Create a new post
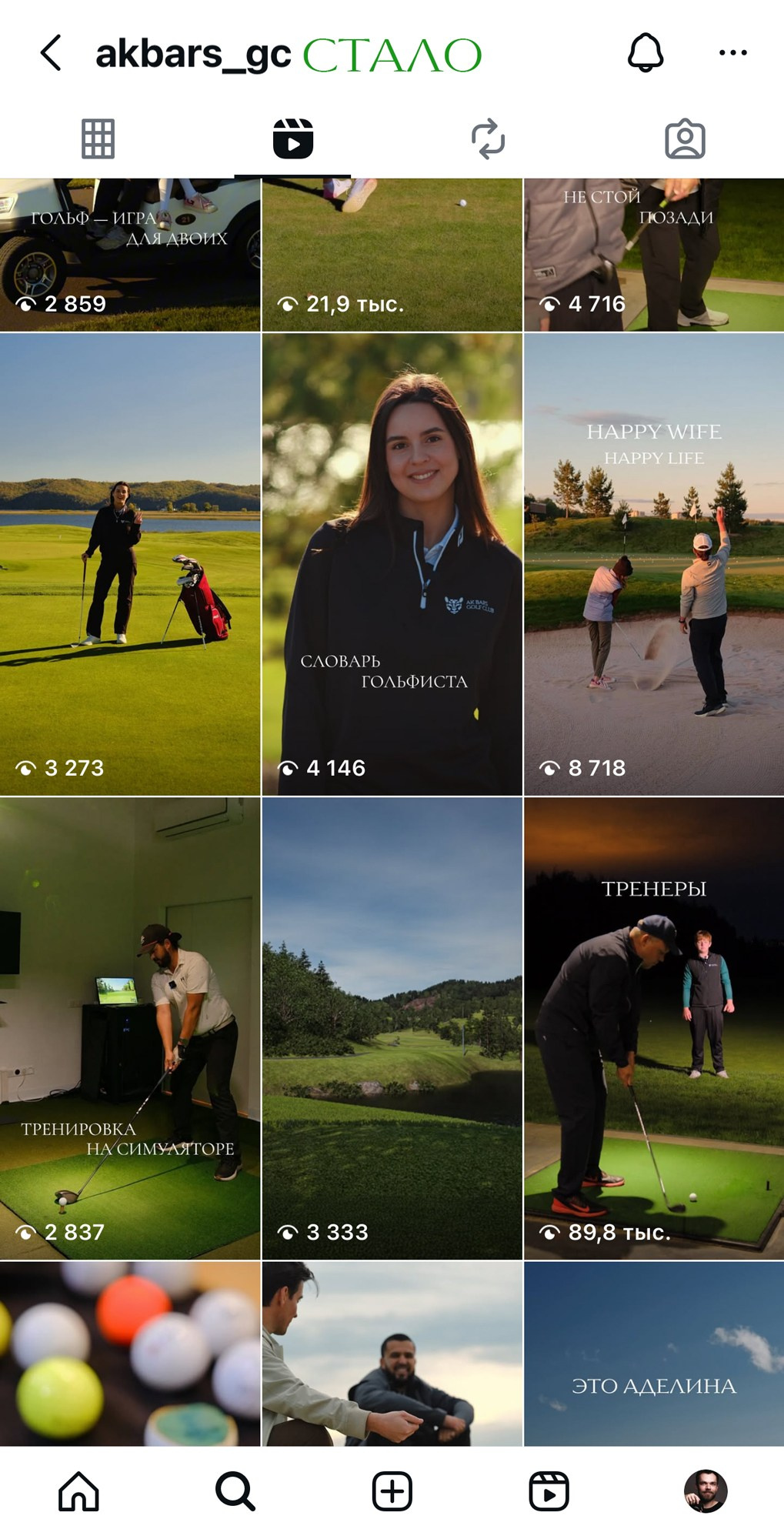 392,1491
